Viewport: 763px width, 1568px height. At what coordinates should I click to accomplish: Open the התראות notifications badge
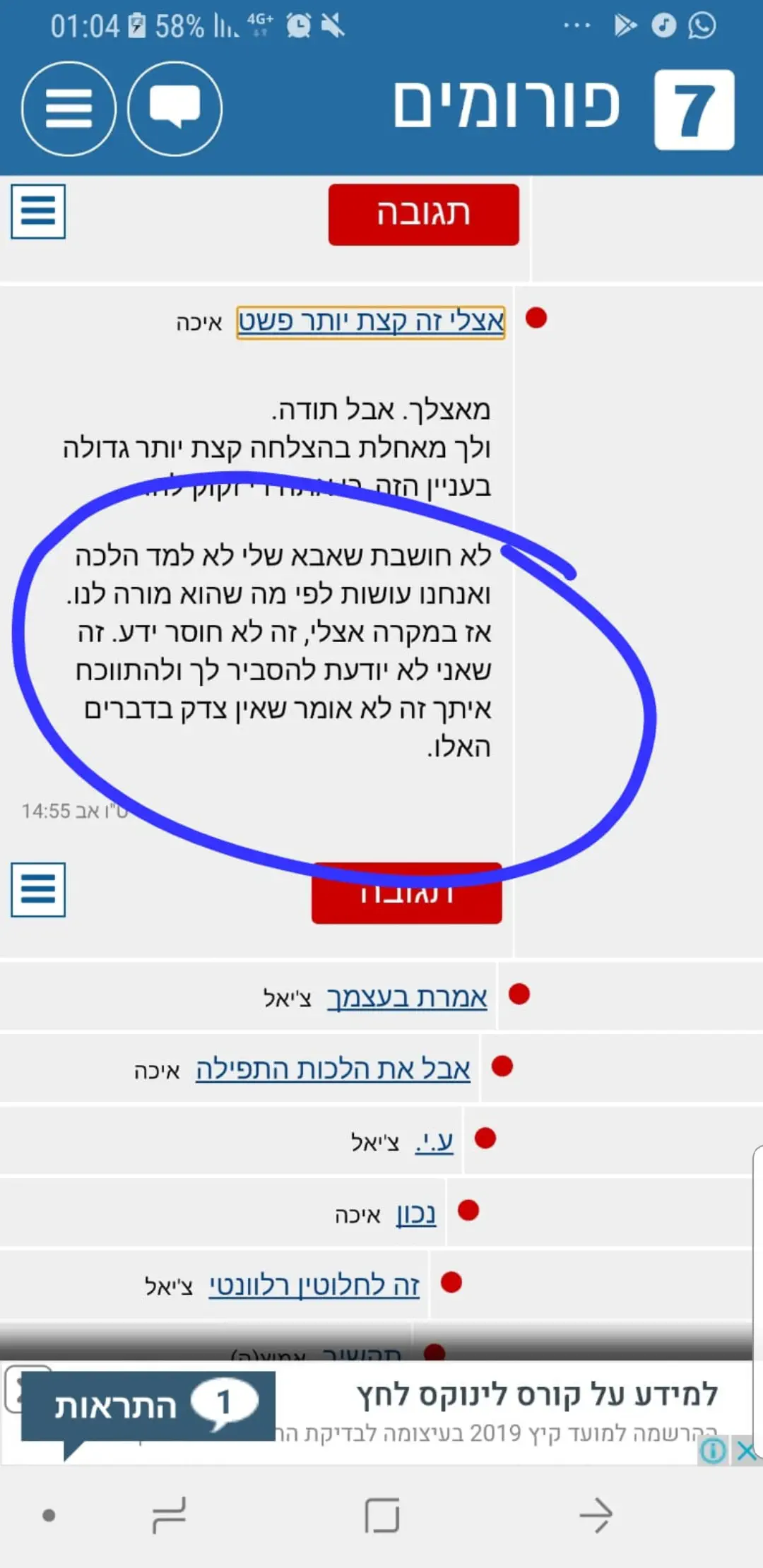click(148, 1406)
